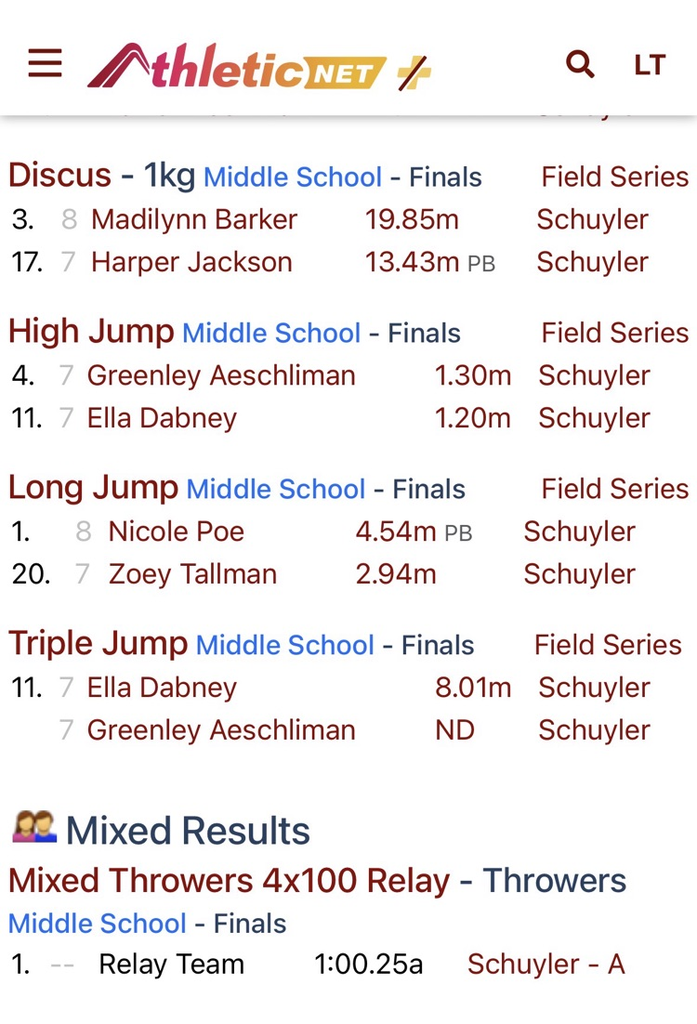Viewport: 697px width, 1024px height.
Task: Open Schuyler team next to Nicole Poe
Action: [x=579, y=531]
